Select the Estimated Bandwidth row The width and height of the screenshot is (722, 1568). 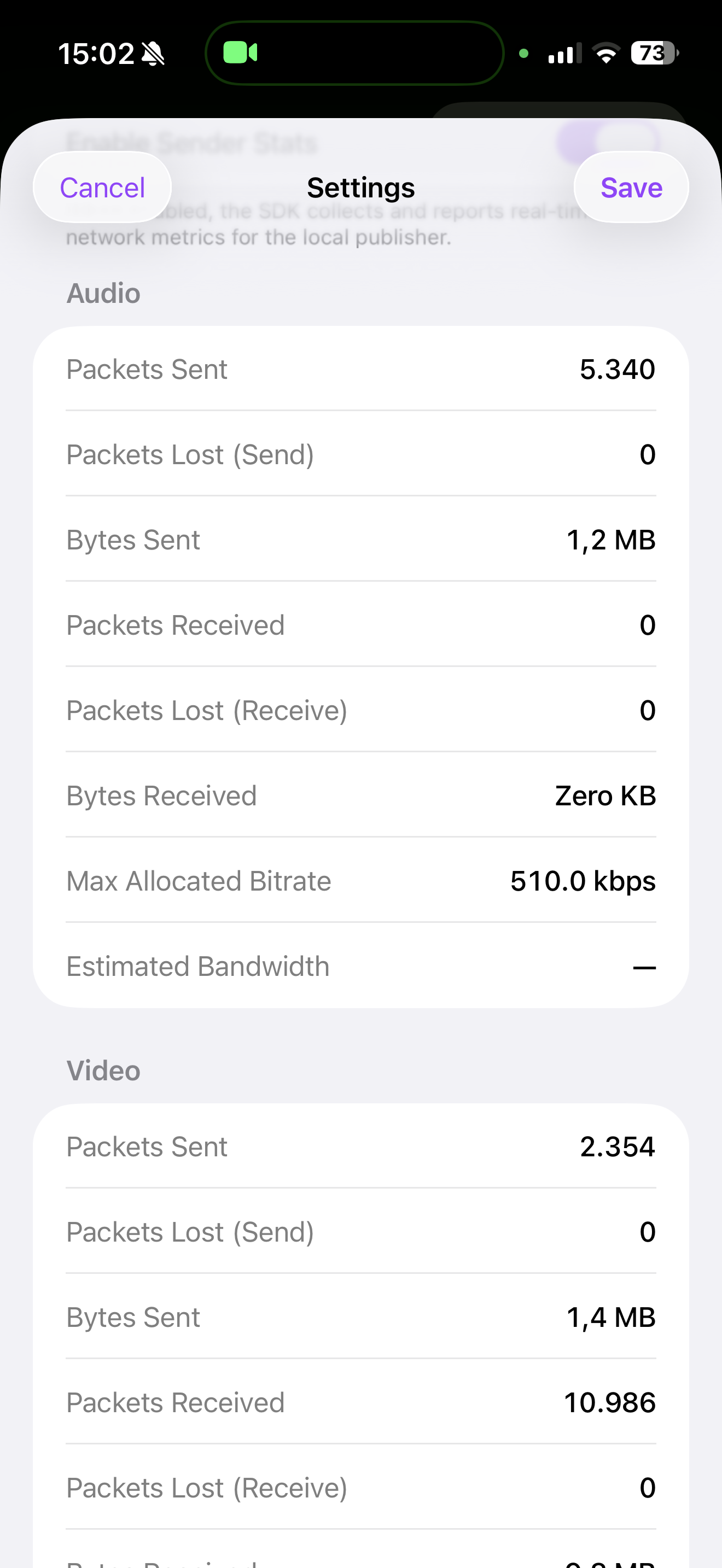[361, 966]
